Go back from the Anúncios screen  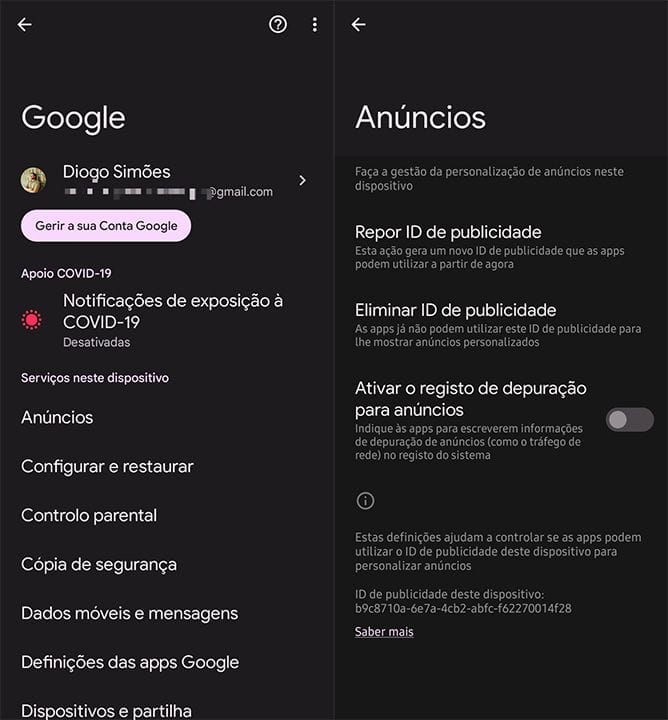(359, 25)
